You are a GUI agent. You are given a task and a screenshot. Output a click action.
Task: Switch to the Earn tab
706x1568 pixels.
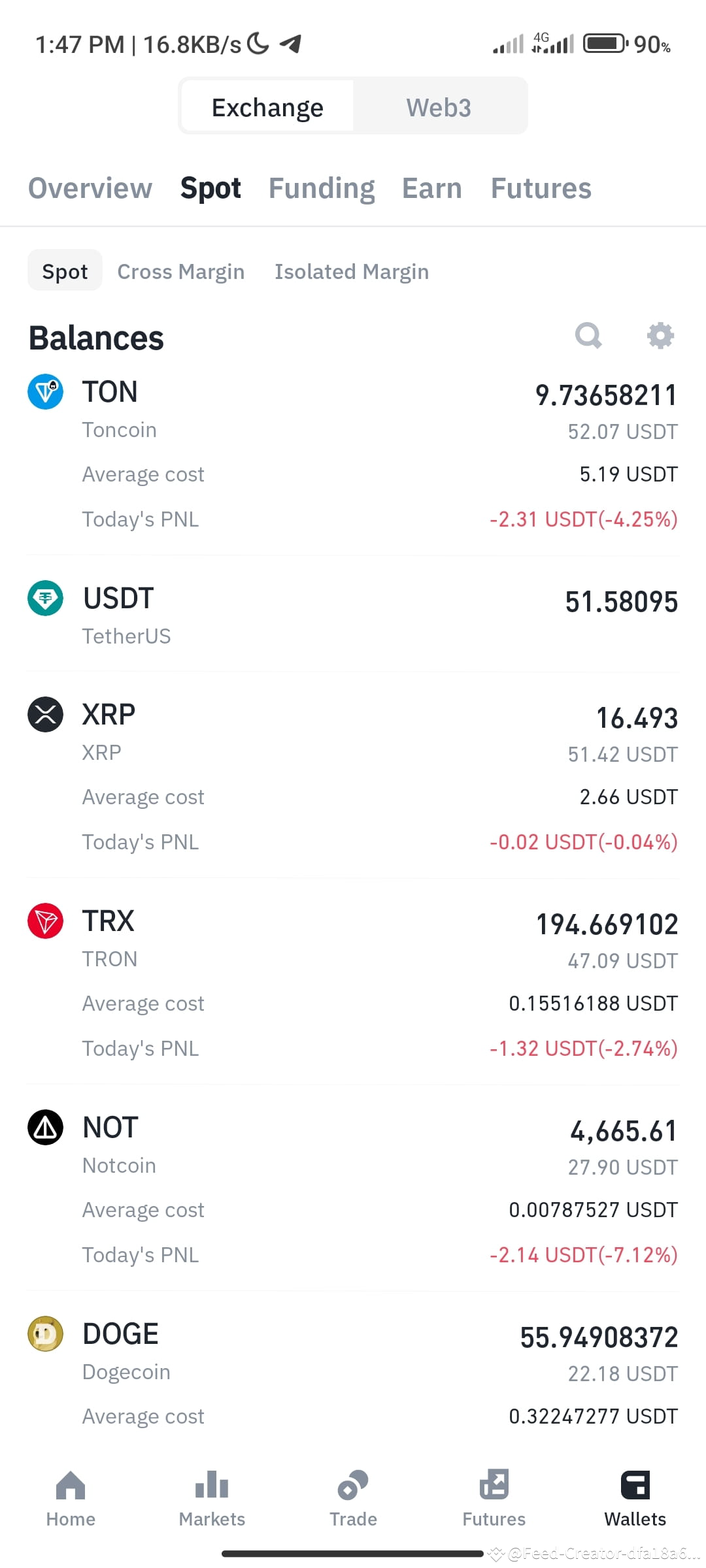[x=432, y=188]
